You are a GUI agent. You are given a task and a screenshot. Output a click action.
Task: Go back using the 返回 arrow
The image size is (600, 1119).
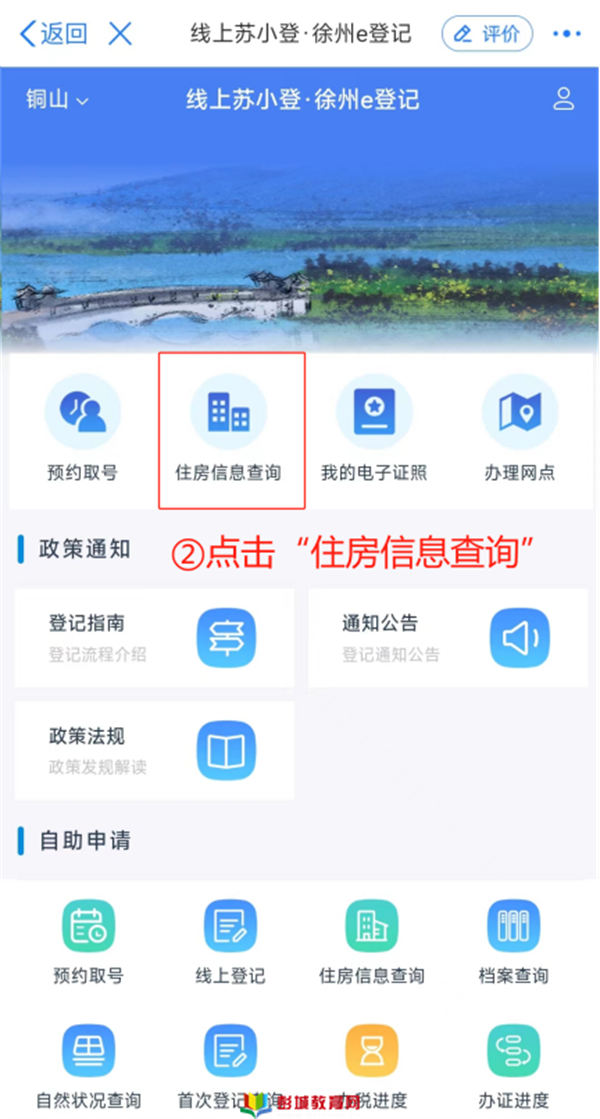[x=52, y=33]
